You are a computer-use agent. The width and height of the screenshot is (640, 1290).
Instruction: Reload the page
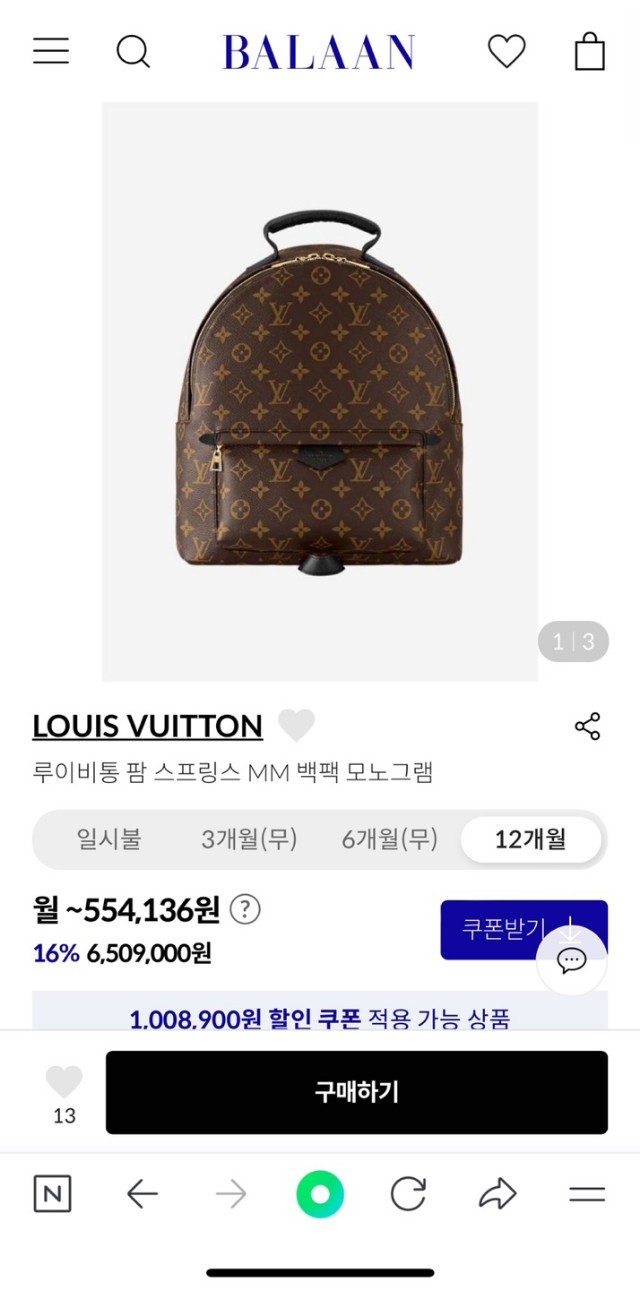pyautogui.click(x=408, y=1194)
